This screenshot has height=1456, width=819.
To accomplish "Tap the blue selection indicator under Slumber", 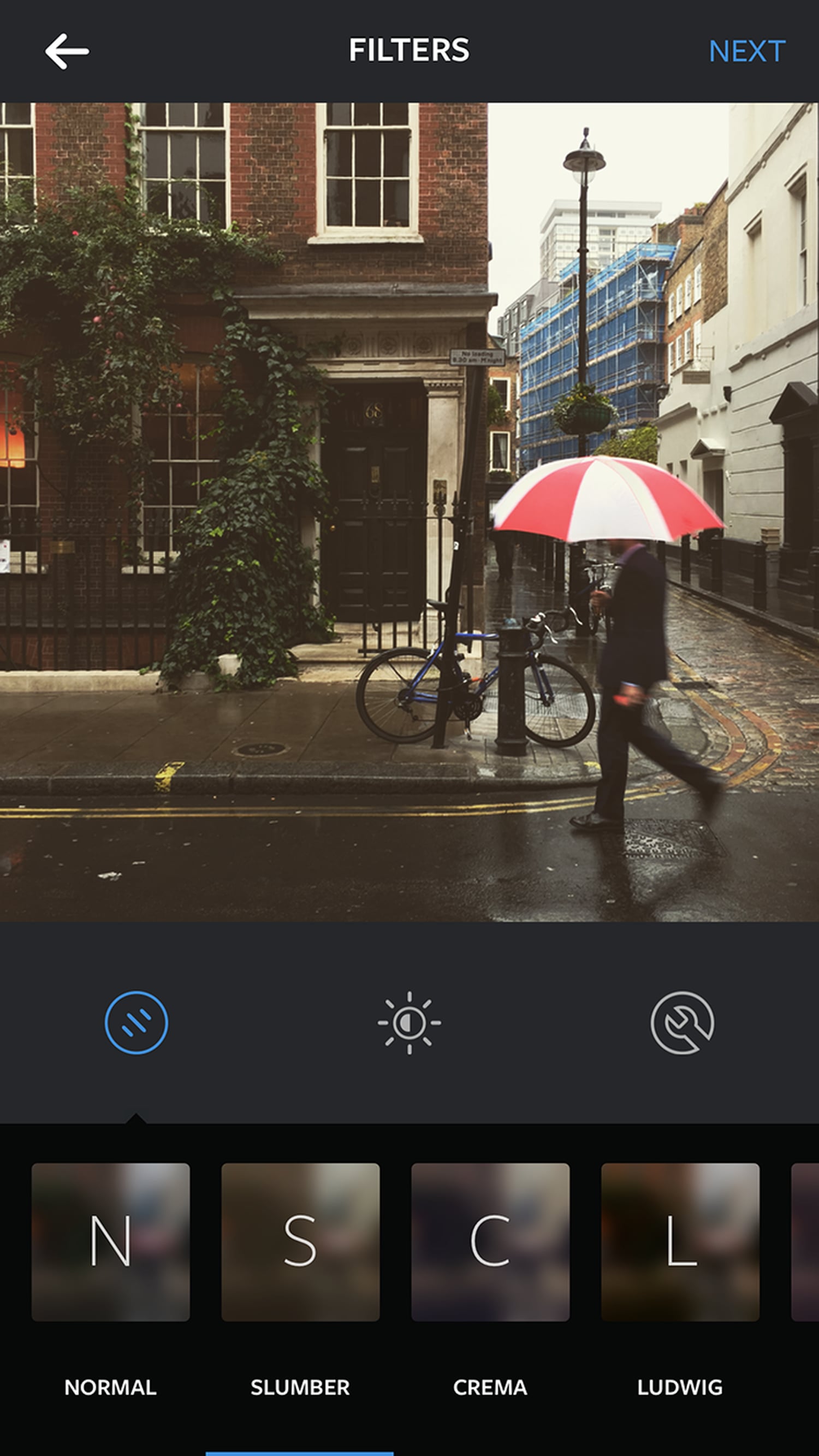I will 300,1453.
